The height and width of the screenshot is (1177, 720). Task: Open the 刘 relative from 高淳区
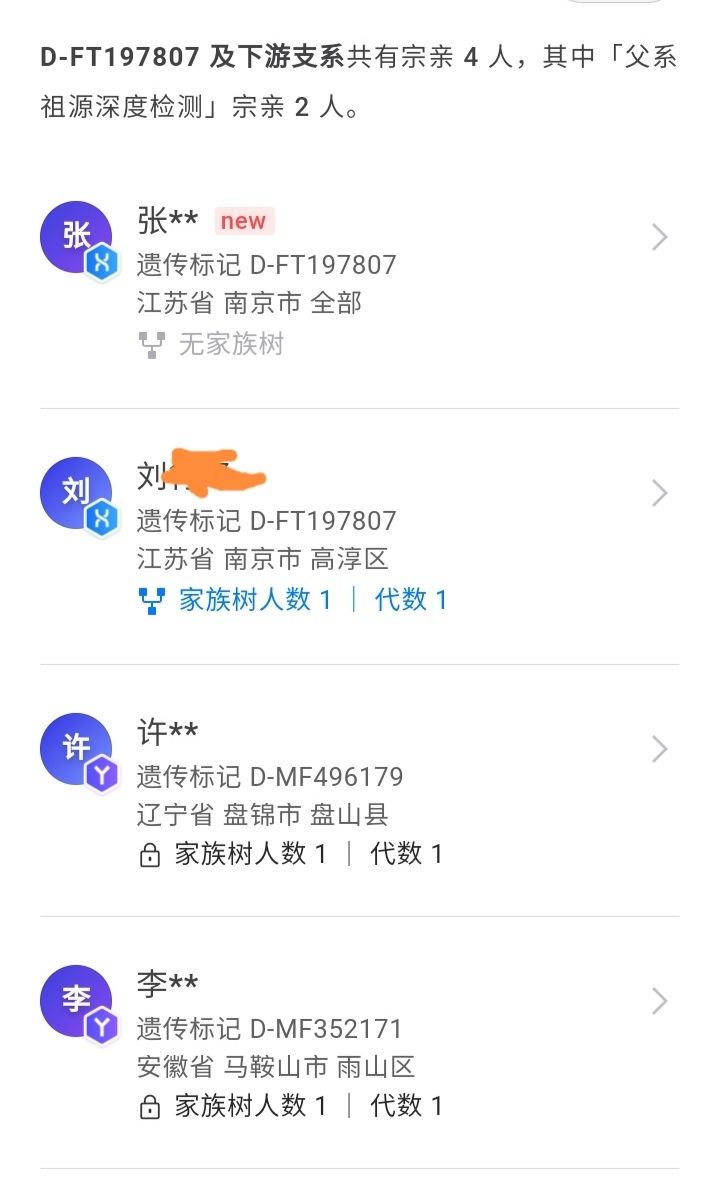[x=360, y=537]
